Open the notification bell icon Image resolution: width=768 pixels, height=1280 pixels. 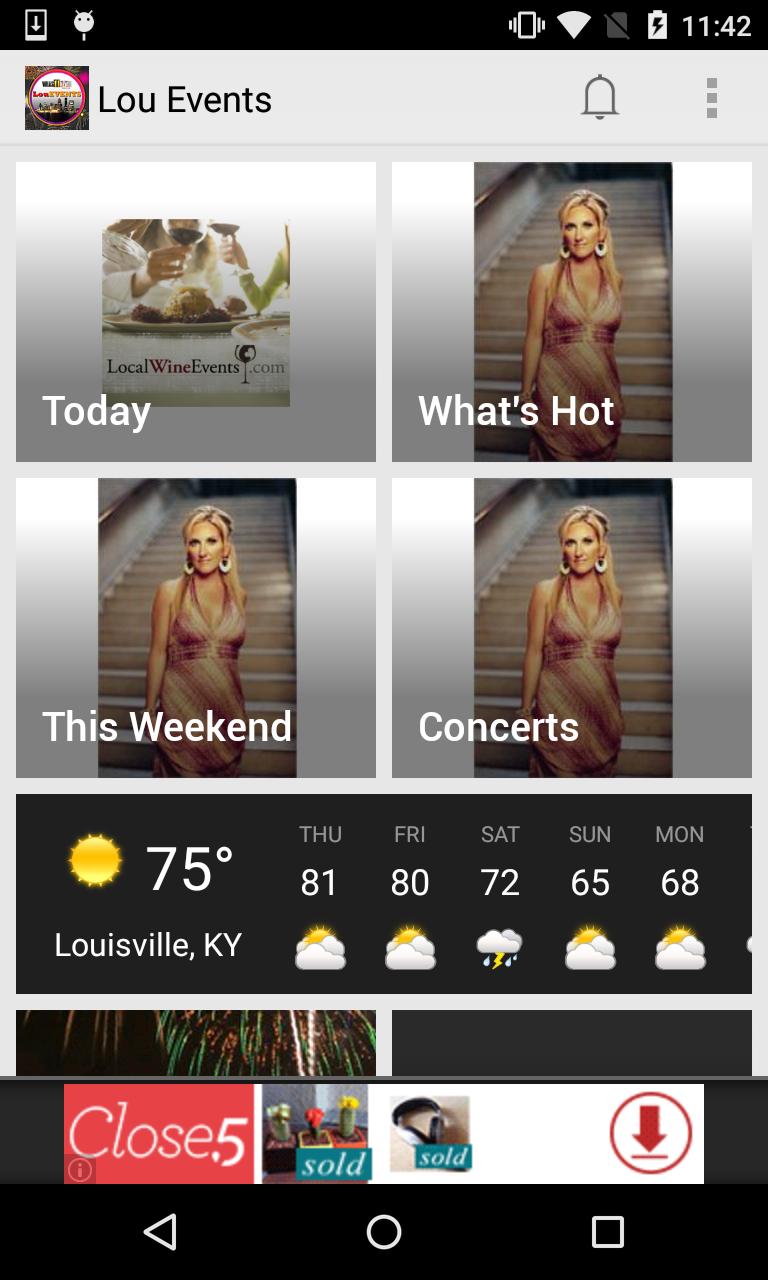pyautogui.click(x=600, y=97)
